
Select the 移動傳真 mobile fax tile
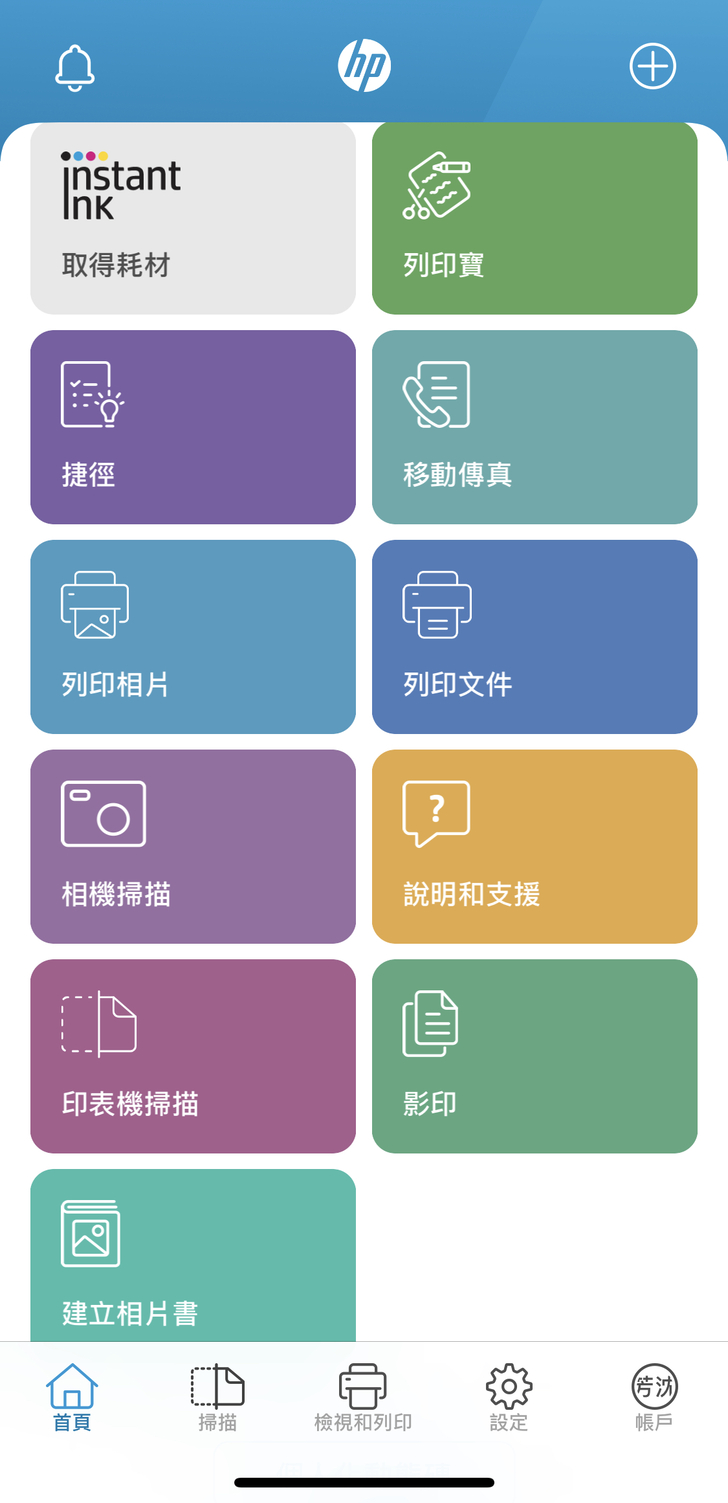coord(534,427)
